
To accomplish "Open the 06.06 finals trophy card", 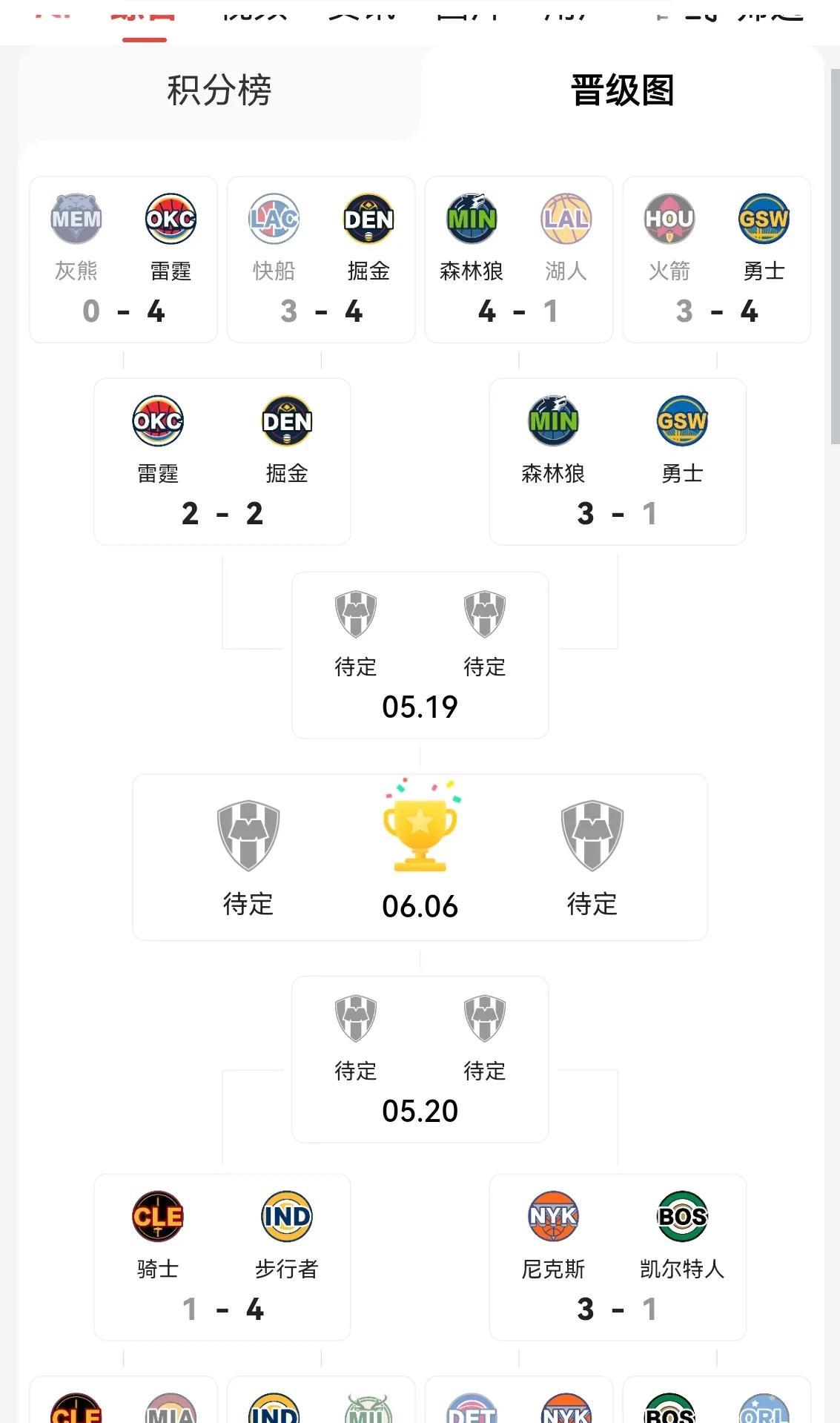I will [420, 857].
